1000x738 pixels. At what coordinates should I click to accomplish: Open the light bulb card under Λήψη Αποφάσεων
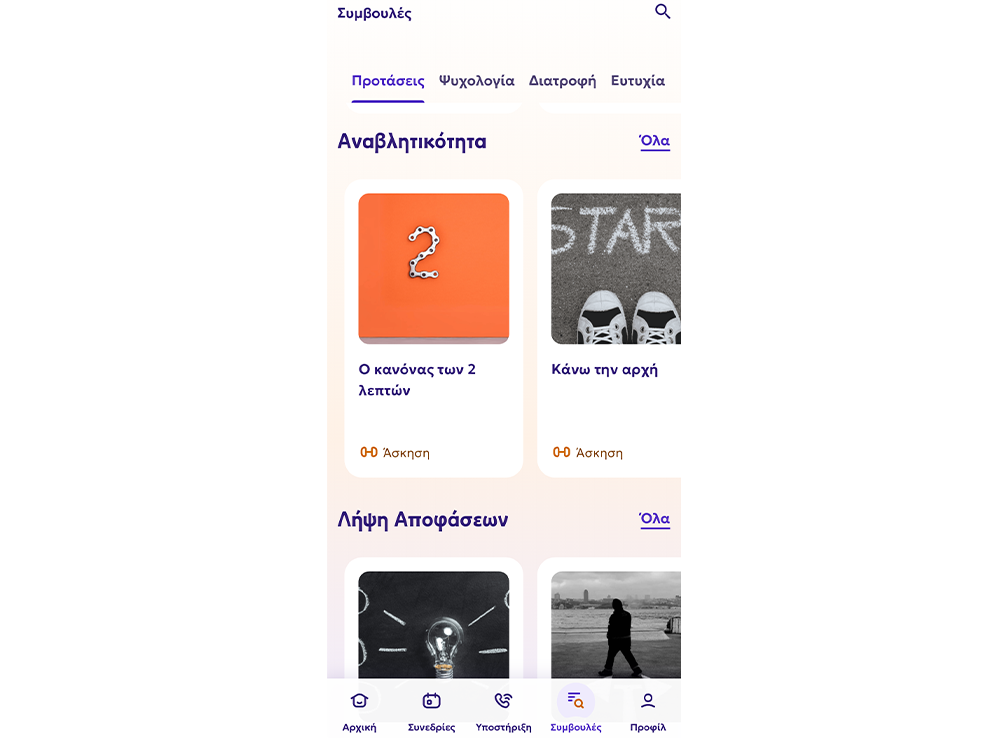(433, 625)
